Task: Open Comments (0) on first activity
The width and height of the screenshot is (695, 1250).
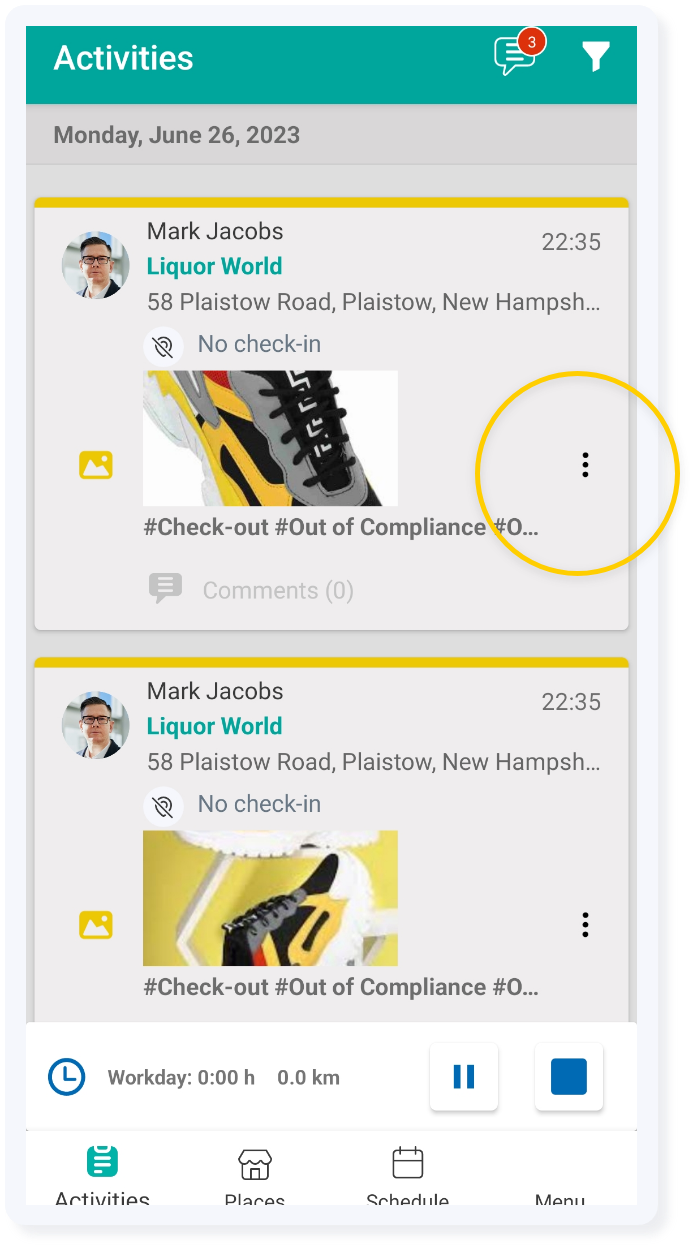Action: [251, 590]
